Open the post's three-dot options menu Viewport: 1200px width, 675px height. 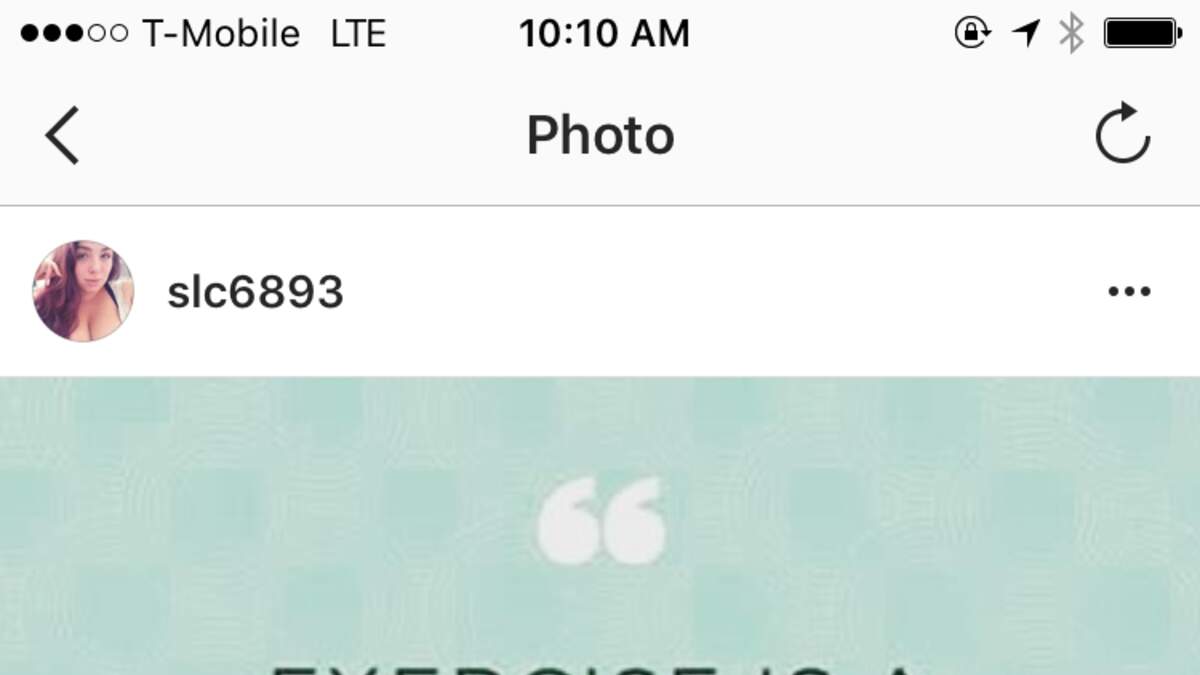pos(1129,292)
